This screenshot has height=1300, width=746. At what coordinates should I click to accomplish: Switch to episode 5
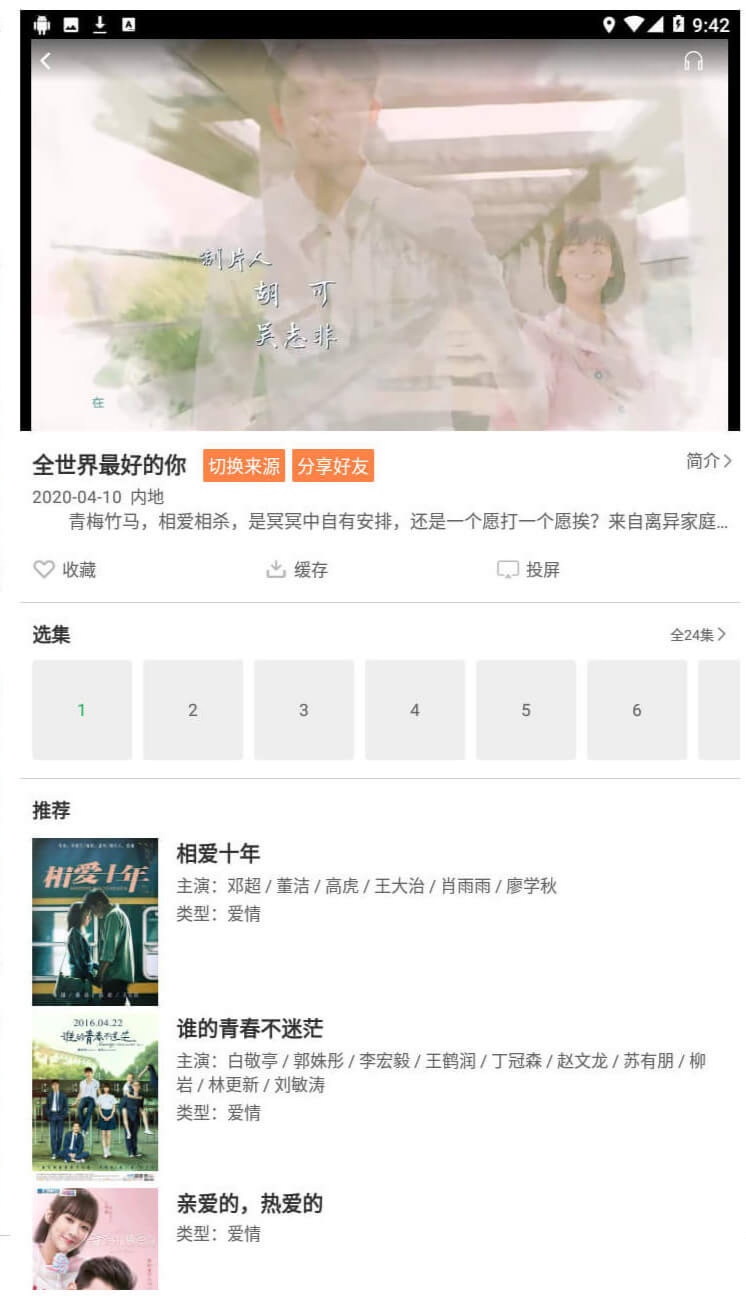[x=526, y=710]
